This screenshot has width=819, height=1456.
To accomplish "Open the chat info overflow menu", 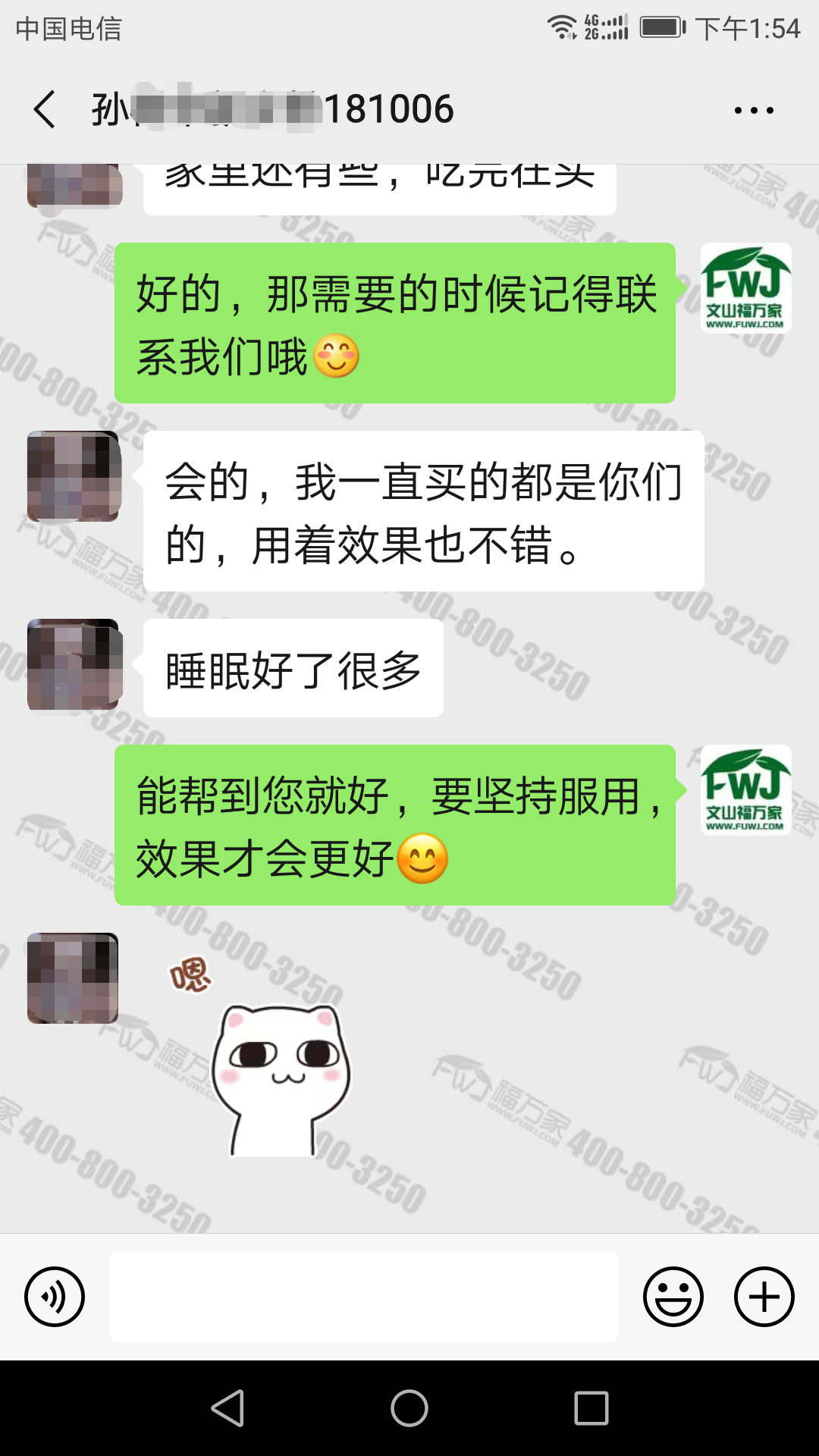I will coord(754,111).
